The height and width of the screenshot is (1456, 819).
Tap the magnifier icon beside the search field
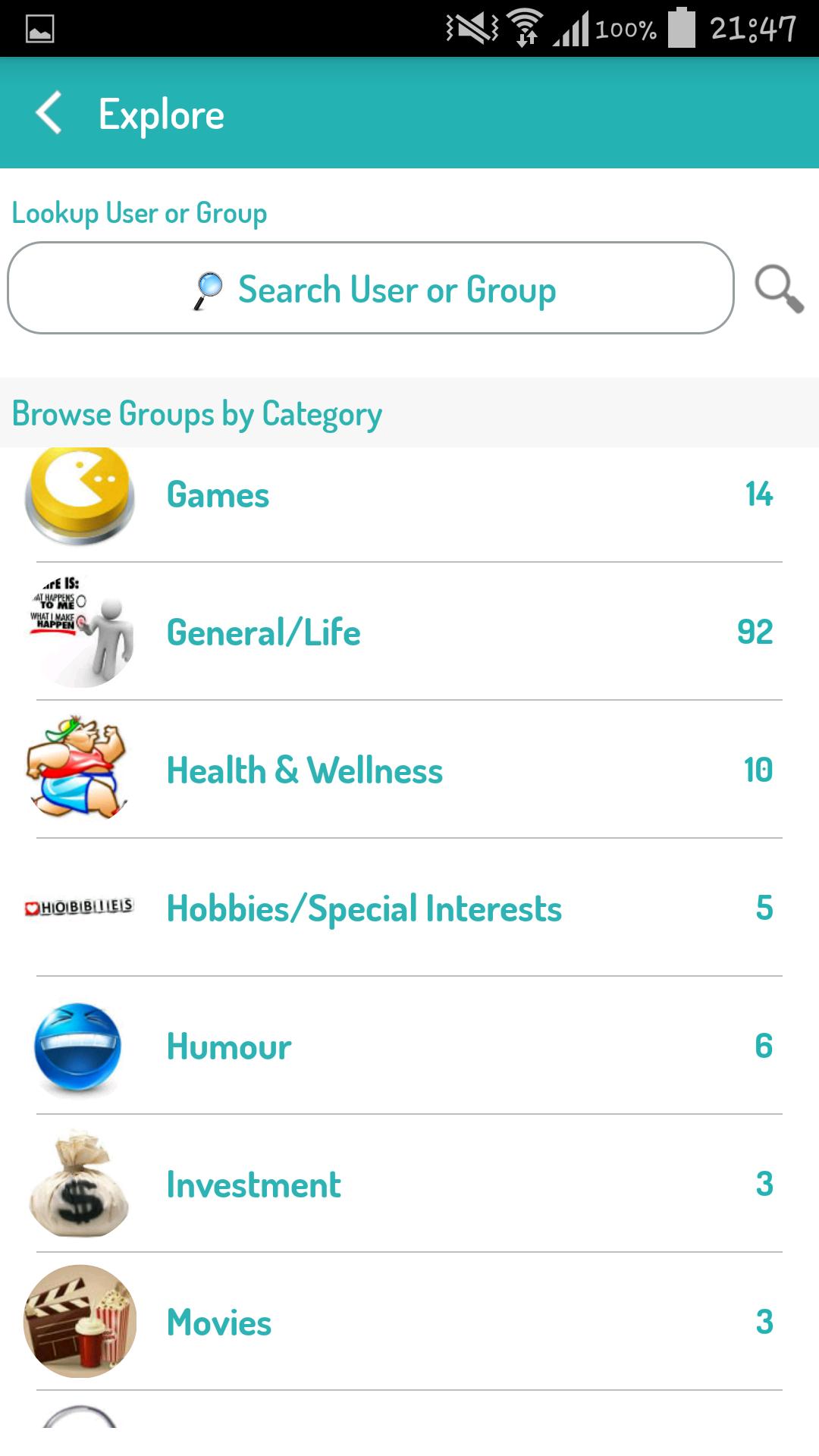[x=779, y=288]
